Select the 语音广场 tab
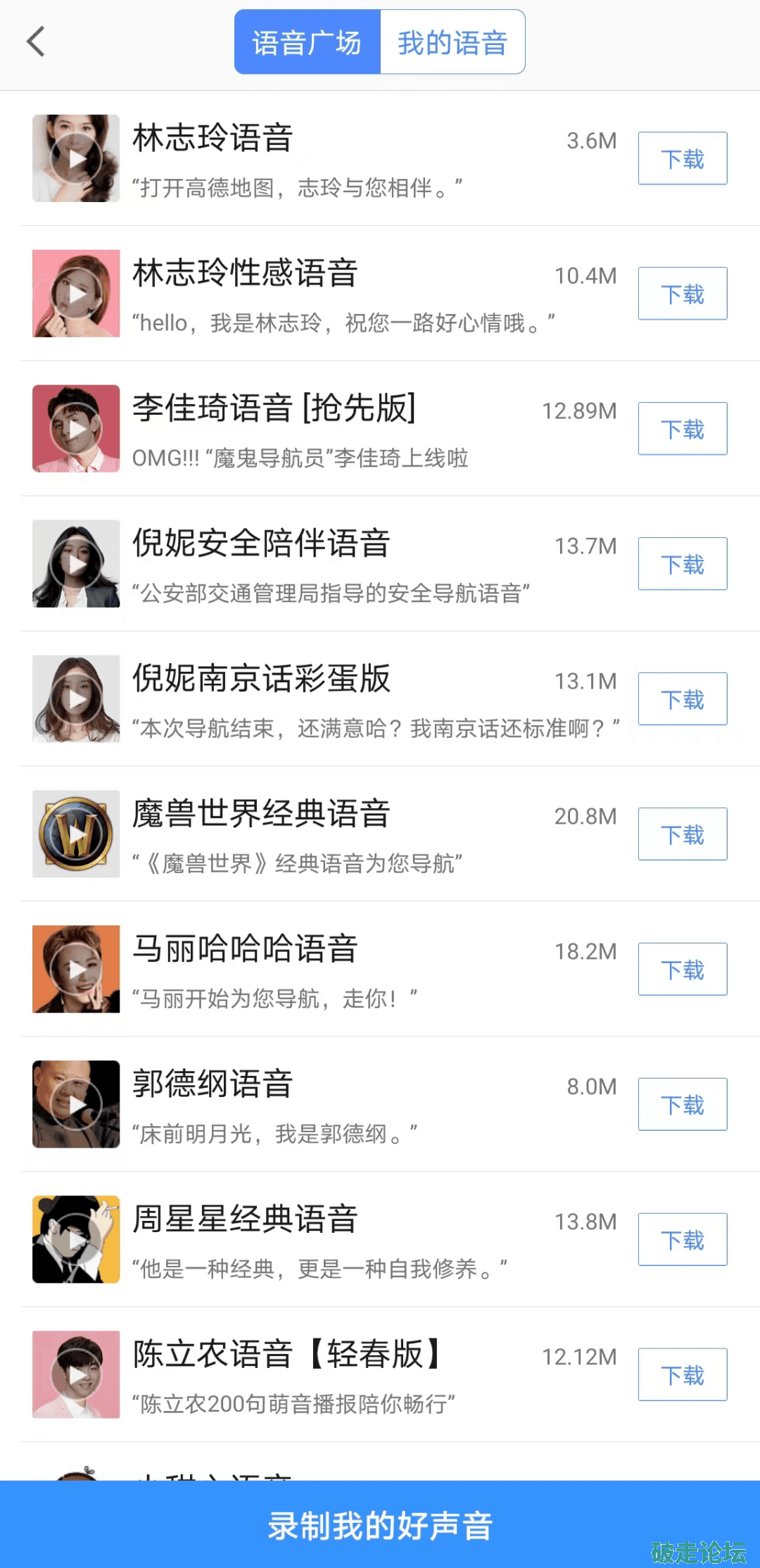 click(x=308, y=42)
